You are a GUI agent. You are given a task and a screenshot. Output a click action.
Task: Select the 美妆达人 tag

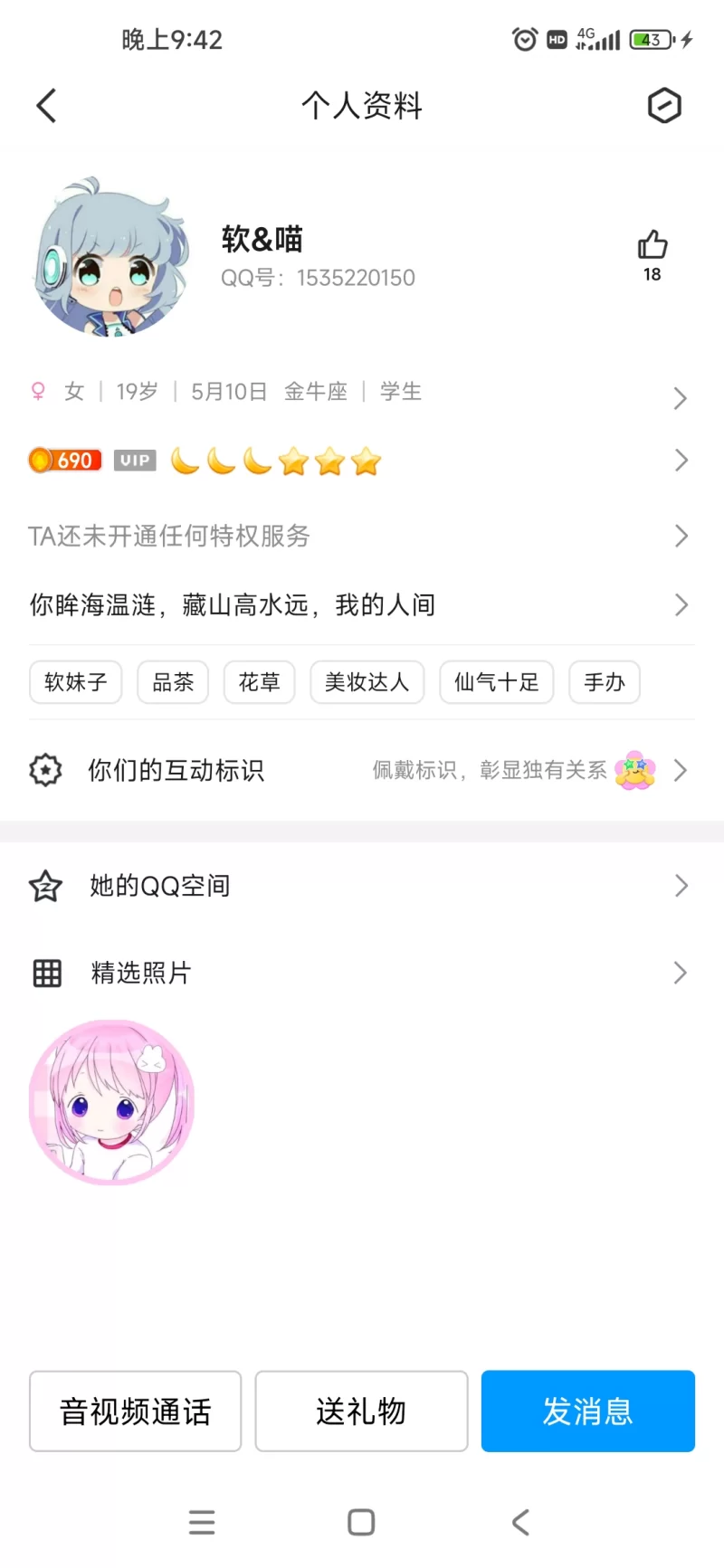point(367,682)
